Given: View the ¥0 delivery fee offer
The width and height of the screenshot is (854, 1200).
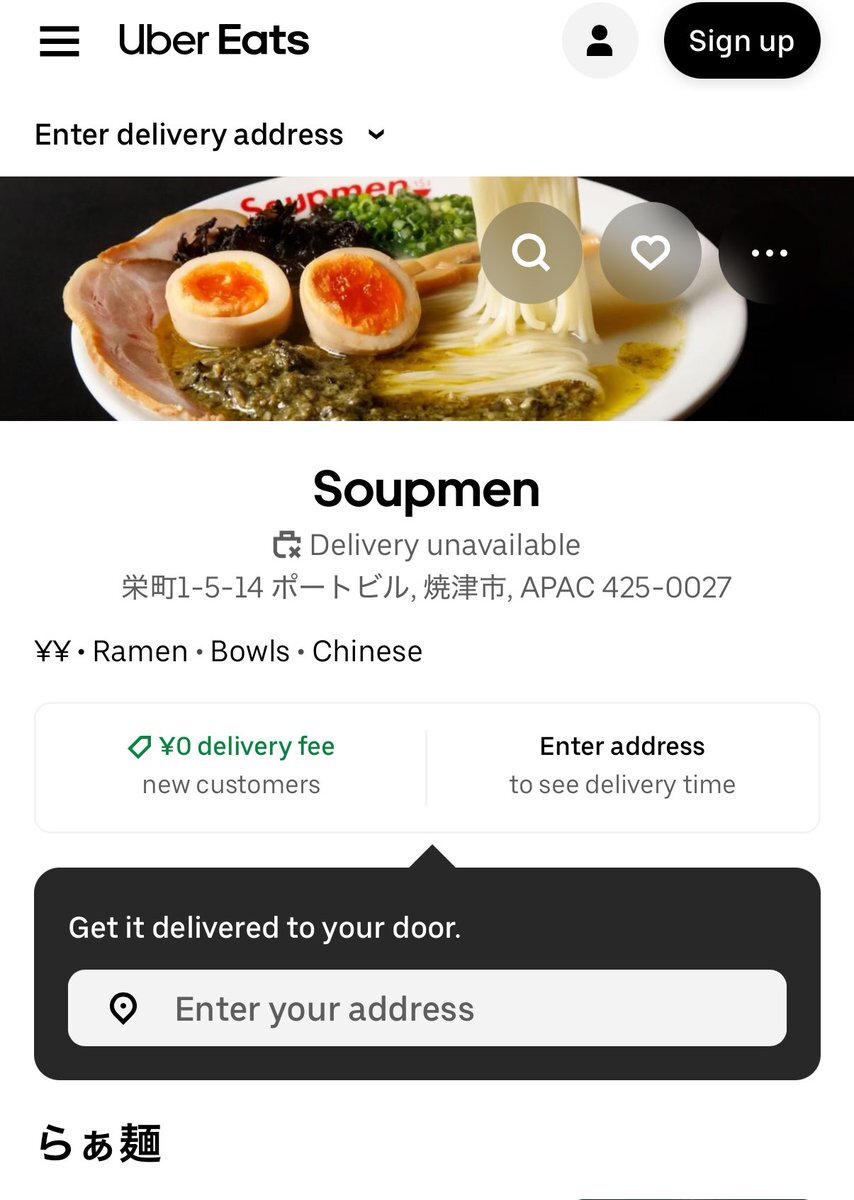Looking at the screenshot, I should click(231, 765).
